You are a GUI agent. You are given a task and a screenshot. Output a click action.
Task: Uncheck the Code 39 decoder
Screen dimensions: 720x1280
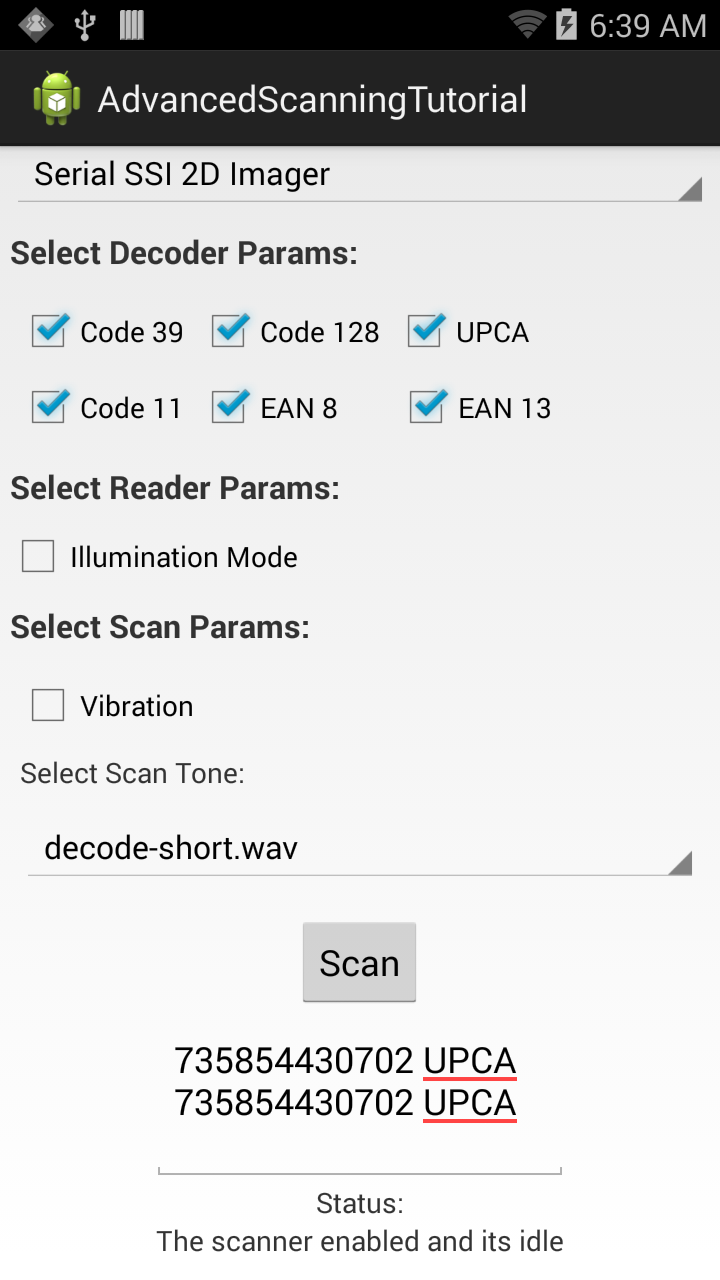[x=49, y=331]
